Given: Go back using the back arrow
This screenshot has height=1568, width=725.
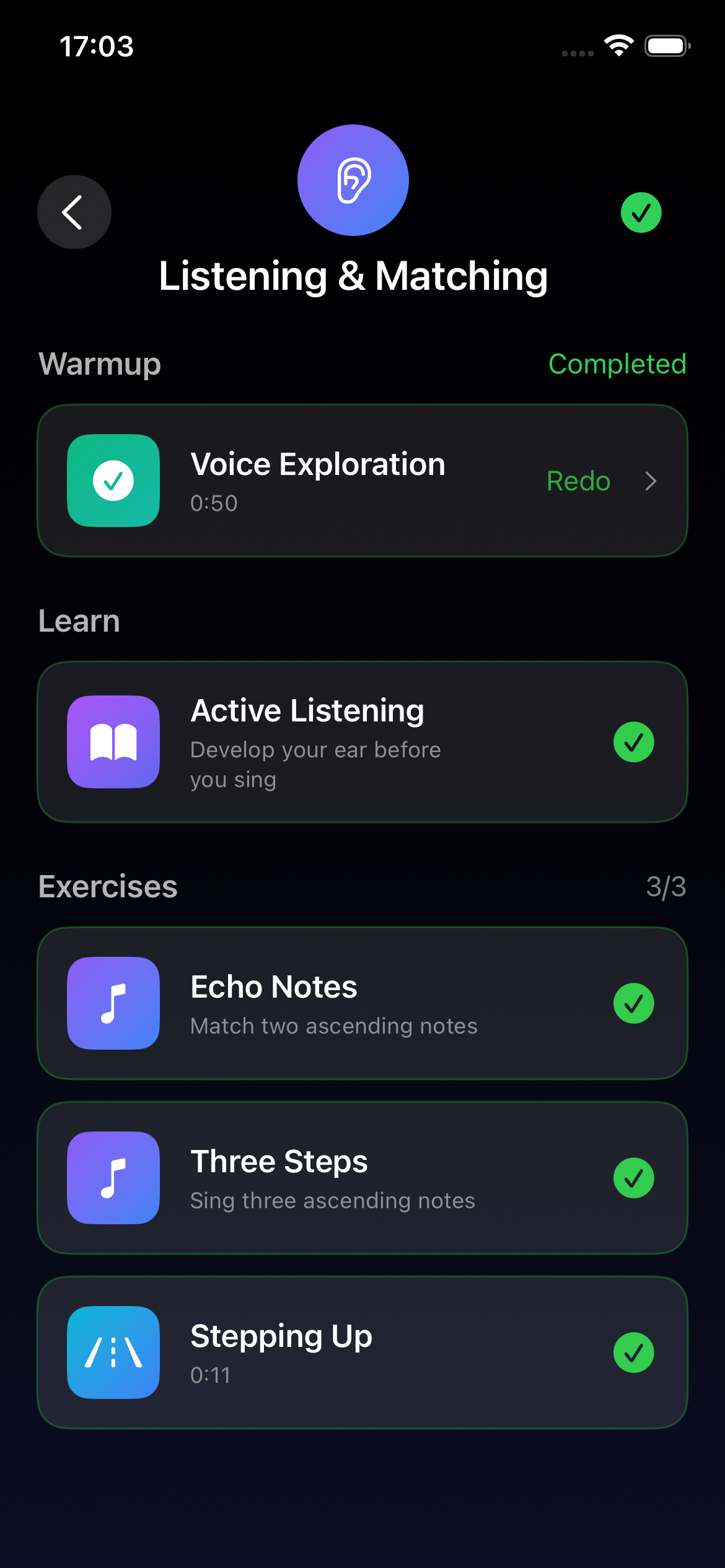Looking at the screenshot, I should (x=74, y=212).
